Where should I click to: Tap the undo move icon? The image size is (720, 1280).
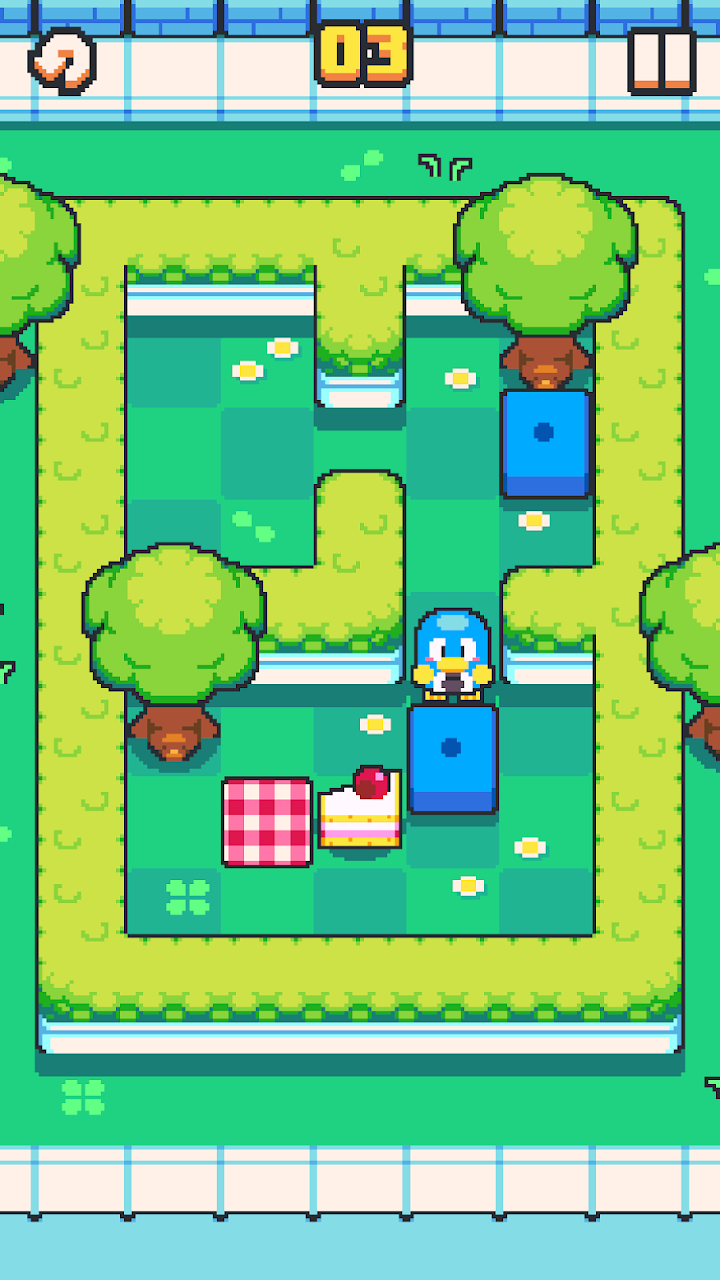tap(62, 61)
